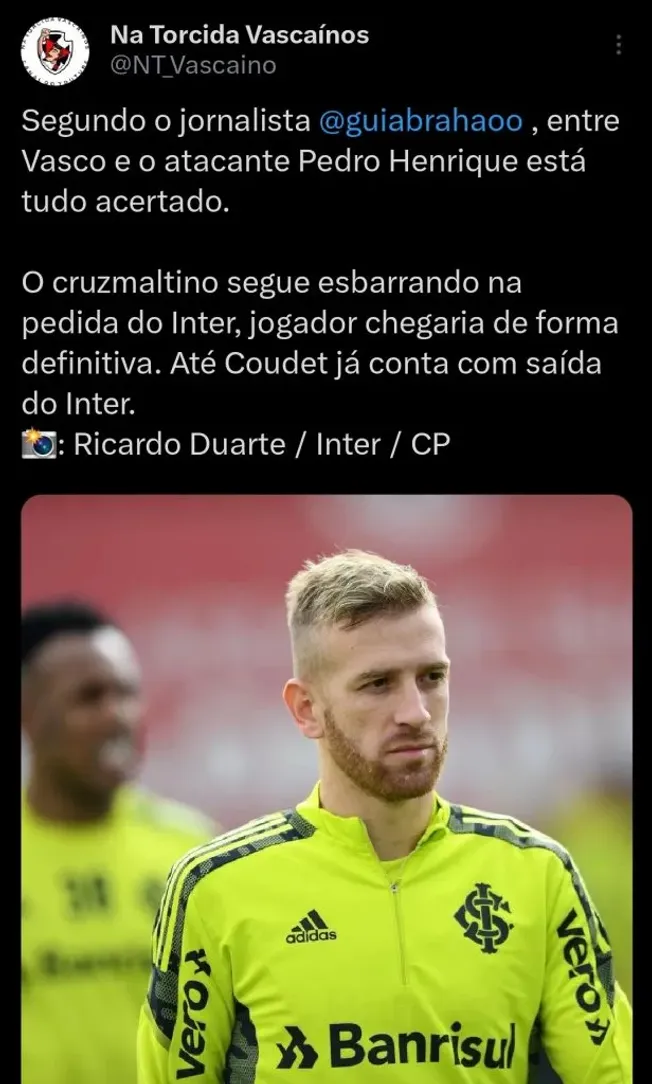Image resolution: width=652 pixels, height=1084 pixels.
Task: Open Na Torcida Vascaínos profile avatar
Action: [55, 50]
